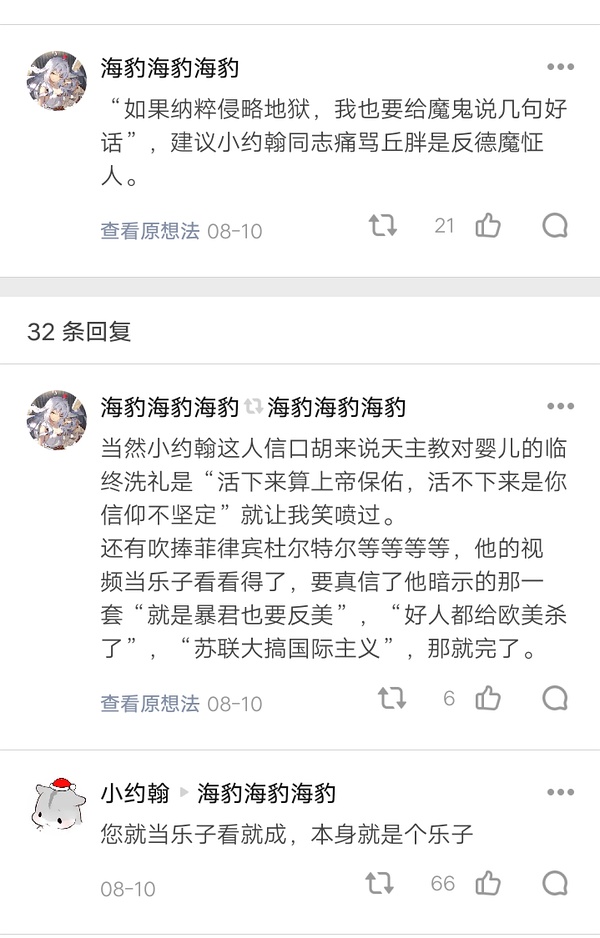Like 小约翰's reply with 66 likes
The height and width of the screenshot is (938, 600).
487,883
